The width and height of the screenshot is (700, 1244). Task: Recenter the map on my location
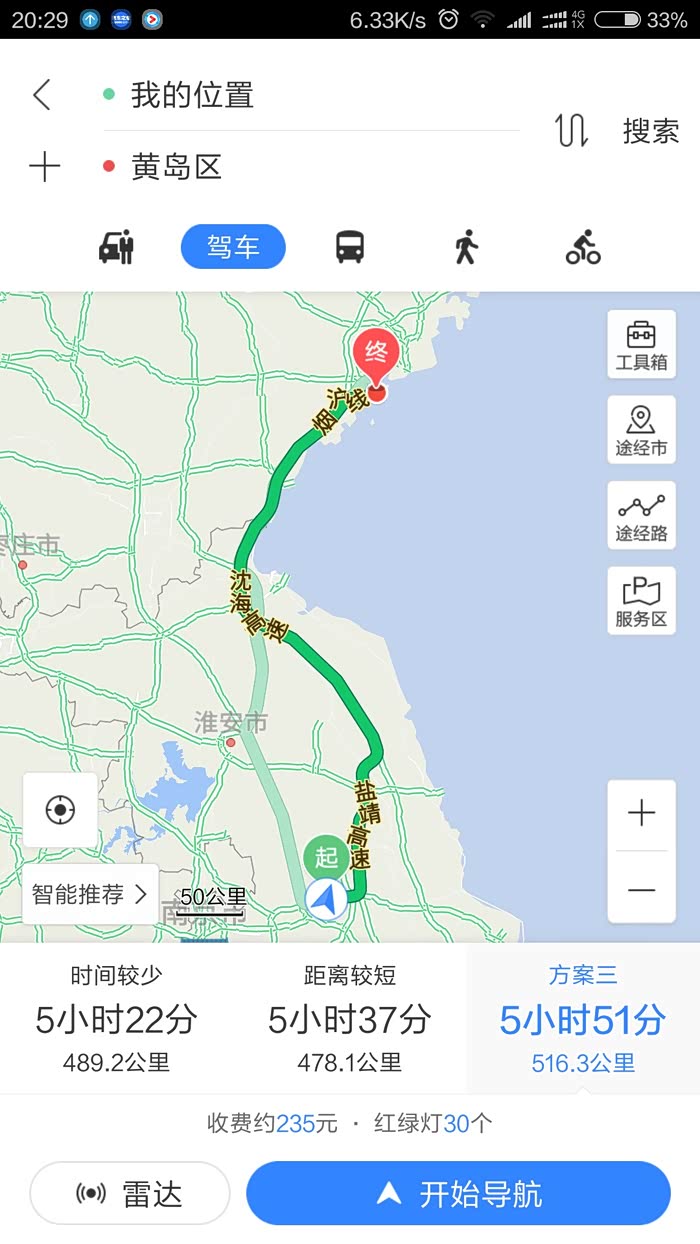[60, 810]
